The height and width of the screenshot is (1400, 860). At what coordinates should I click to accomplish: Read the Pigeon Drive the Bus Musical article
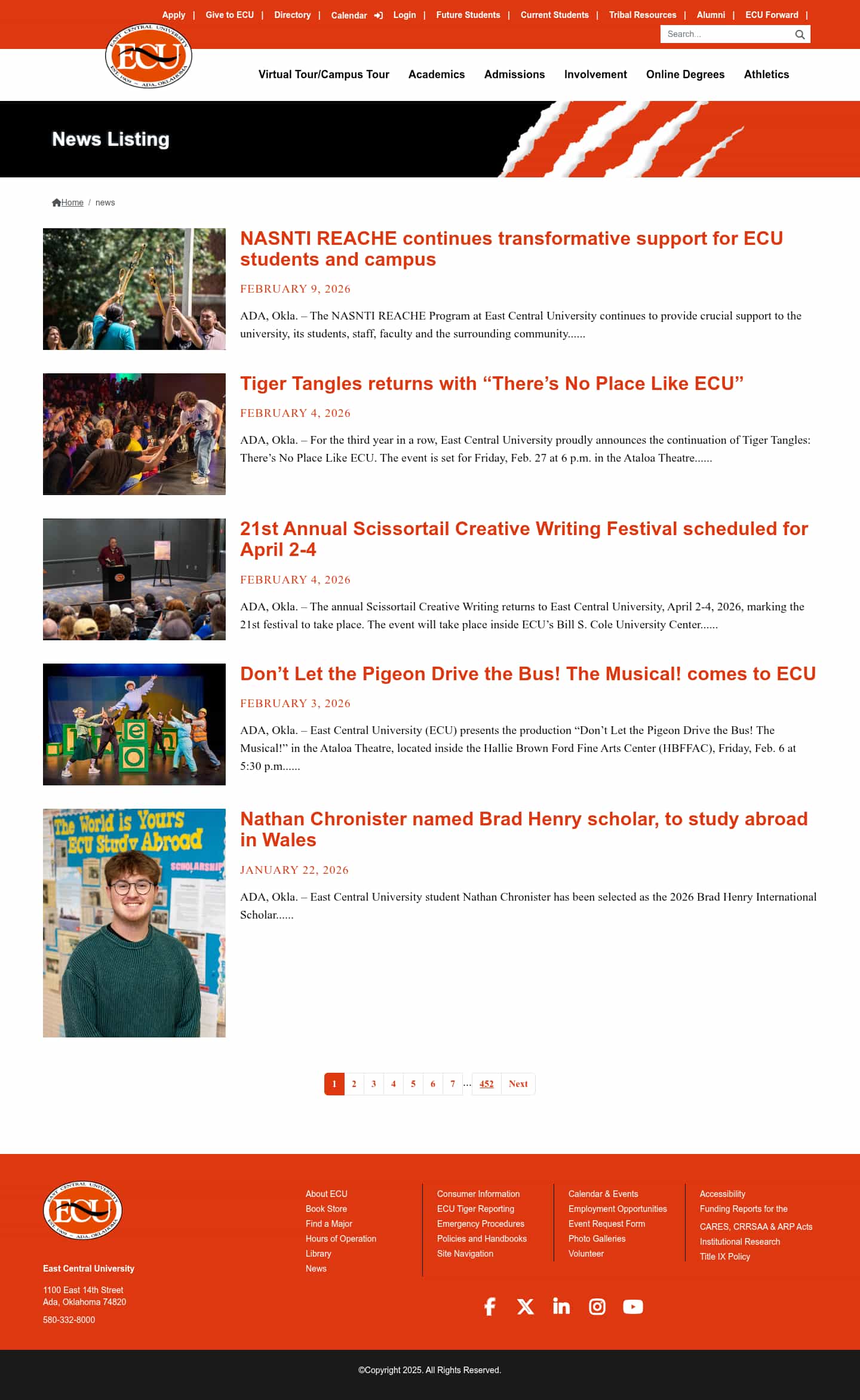[527, 674]
